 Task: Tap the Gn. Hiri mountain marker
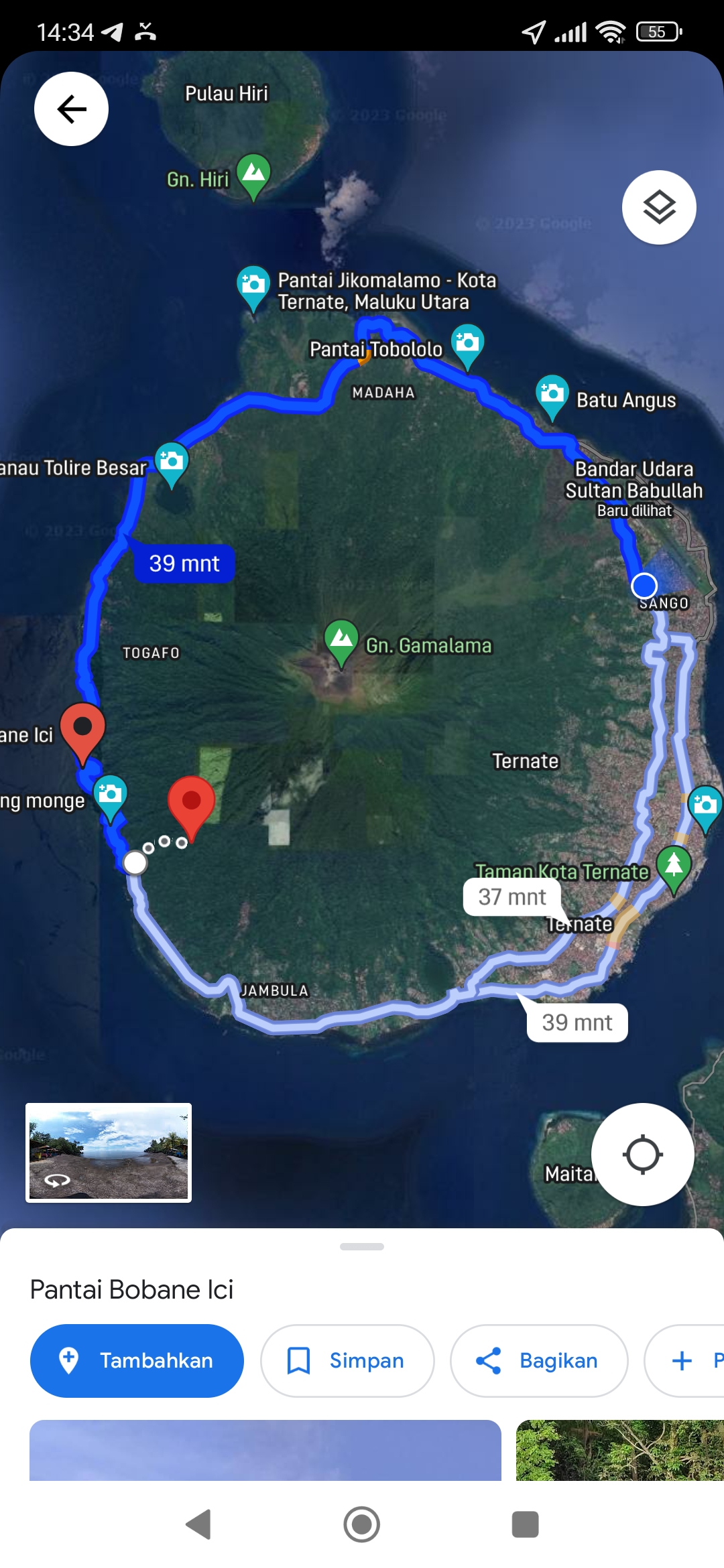pyautogui.click(x=253, y=176)
